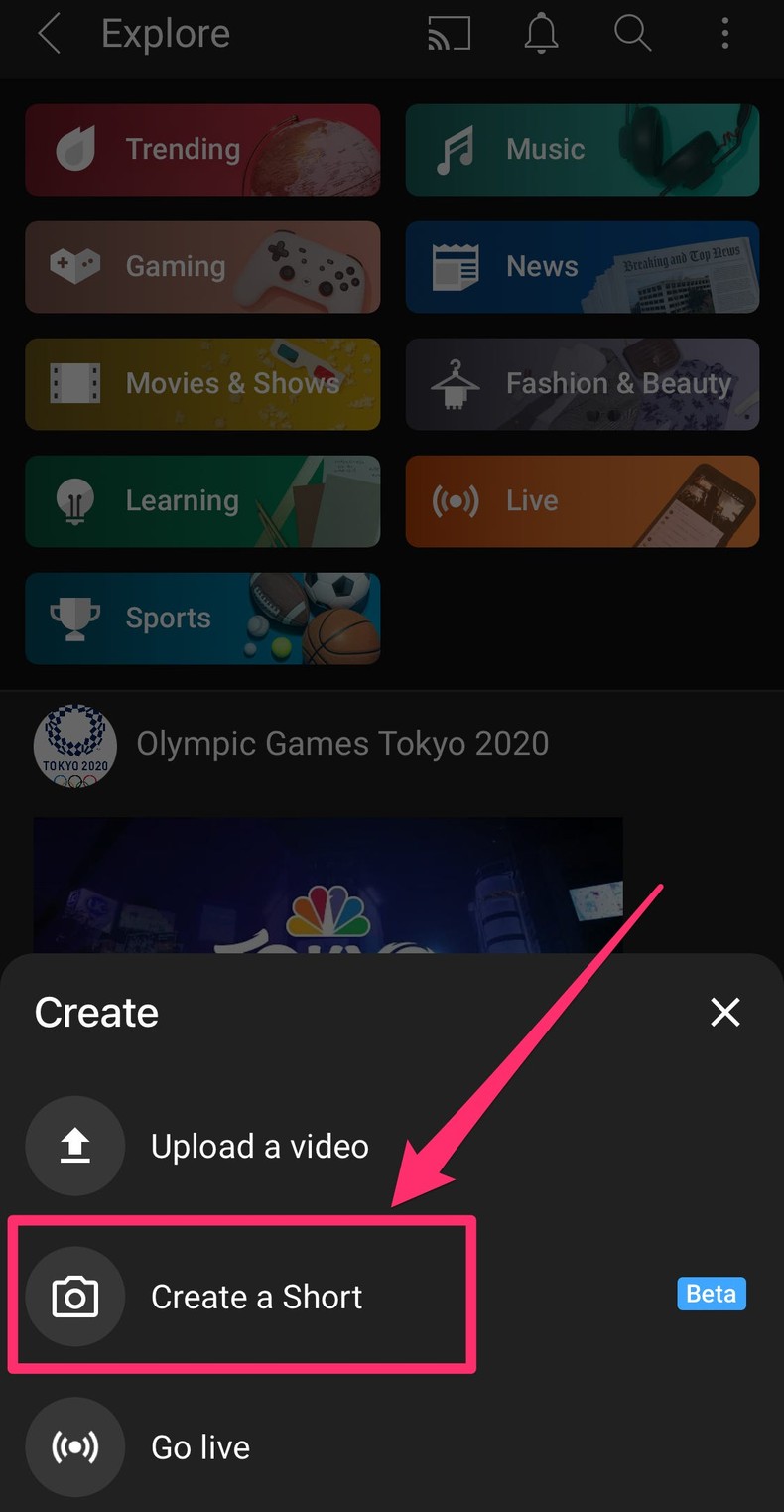The width and height of the screenshot is (784, 1512).
Task: Select the camera icon for Create a Short
Action: coord(74,1296)
